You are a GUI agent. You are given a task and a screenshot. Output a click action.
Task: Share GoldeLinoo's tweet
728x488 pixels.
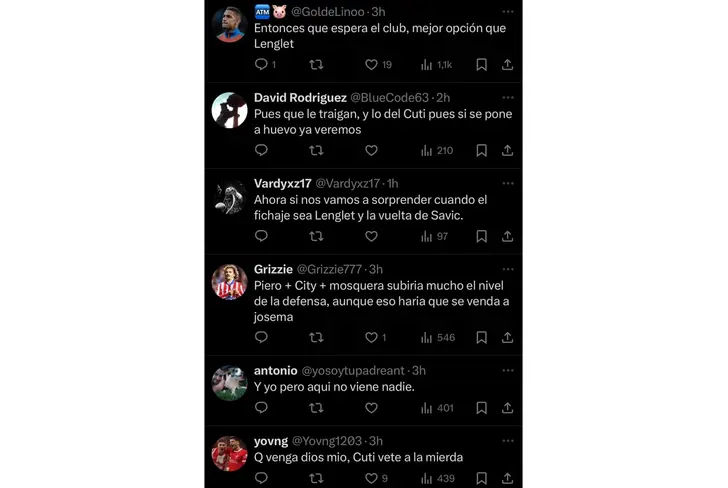coord(507,64)
